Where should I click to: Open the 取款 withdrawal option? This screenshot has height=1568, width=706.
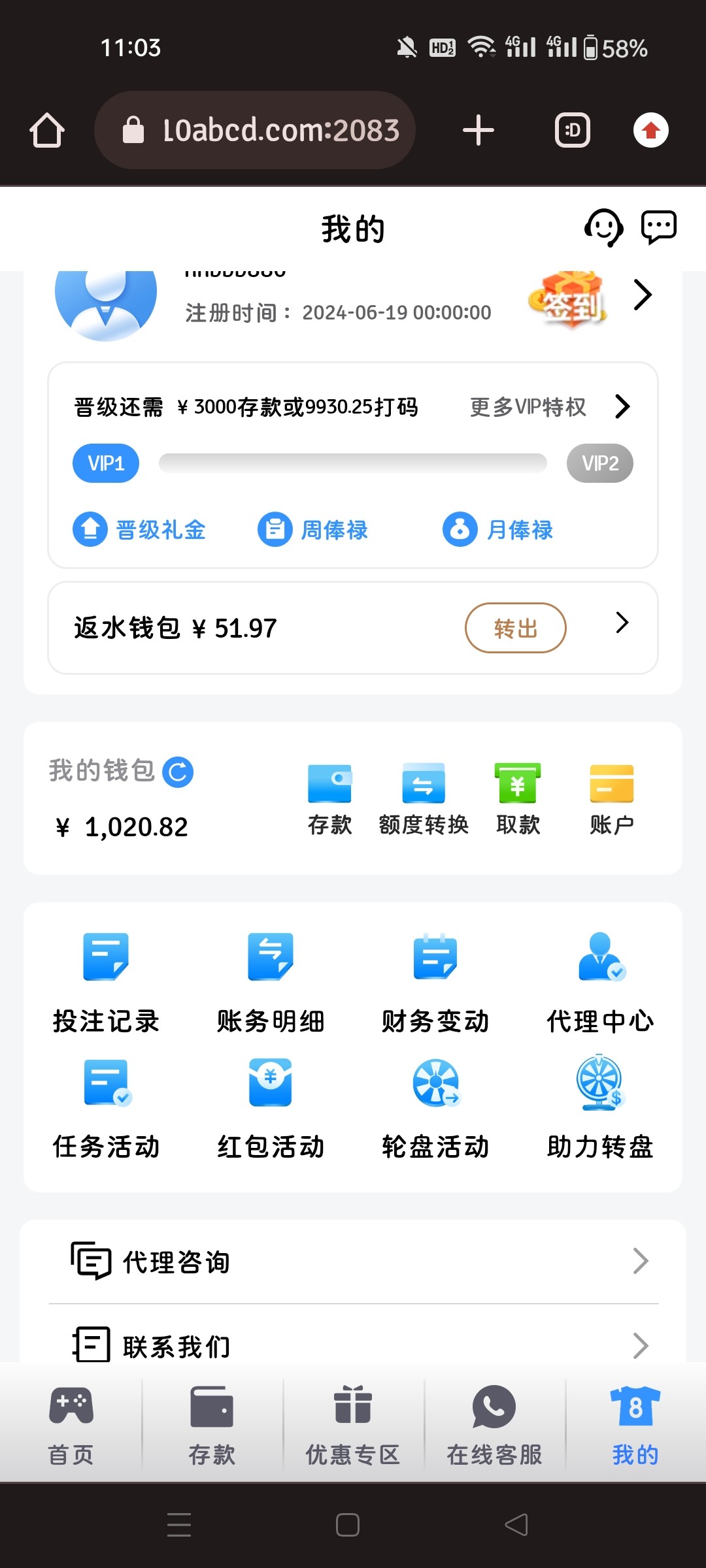tap(518, 800)
